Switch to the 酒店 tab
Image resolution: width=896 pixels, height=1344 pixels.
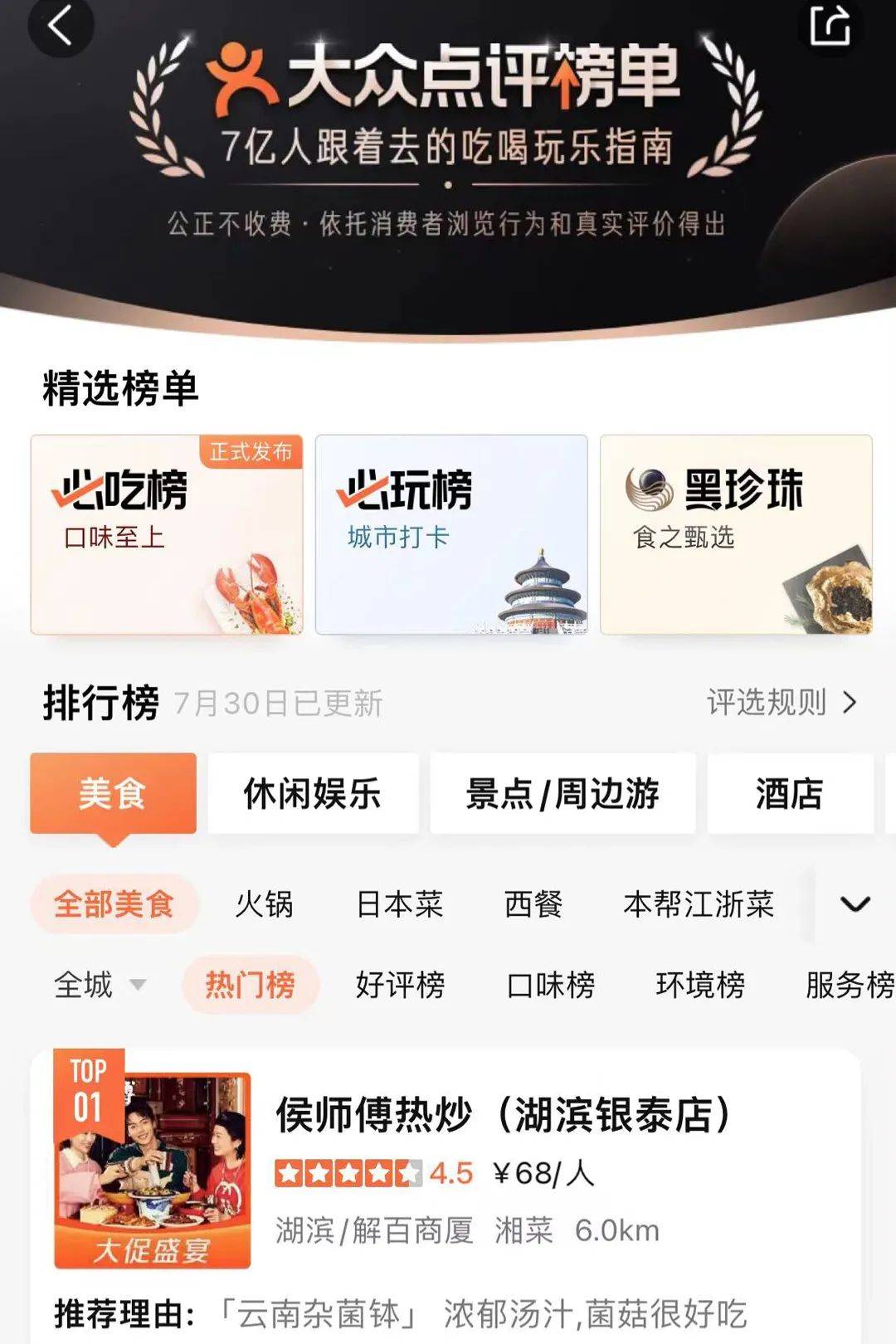click(x=789, y=793)
